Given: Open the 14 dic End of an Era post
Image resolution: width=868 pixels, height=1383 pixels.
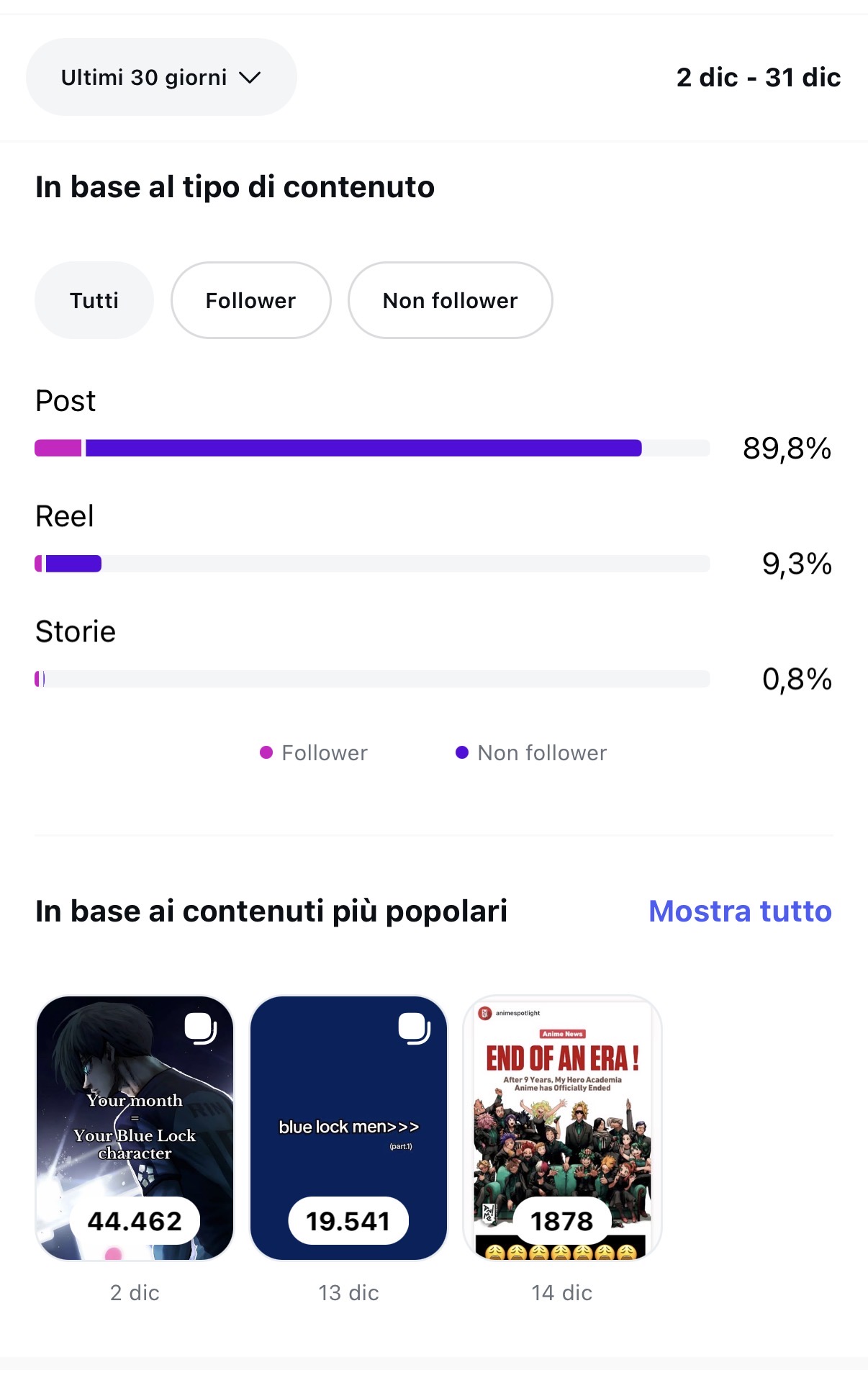Looking at the screenshot, I should click(x=562, y=1127).
